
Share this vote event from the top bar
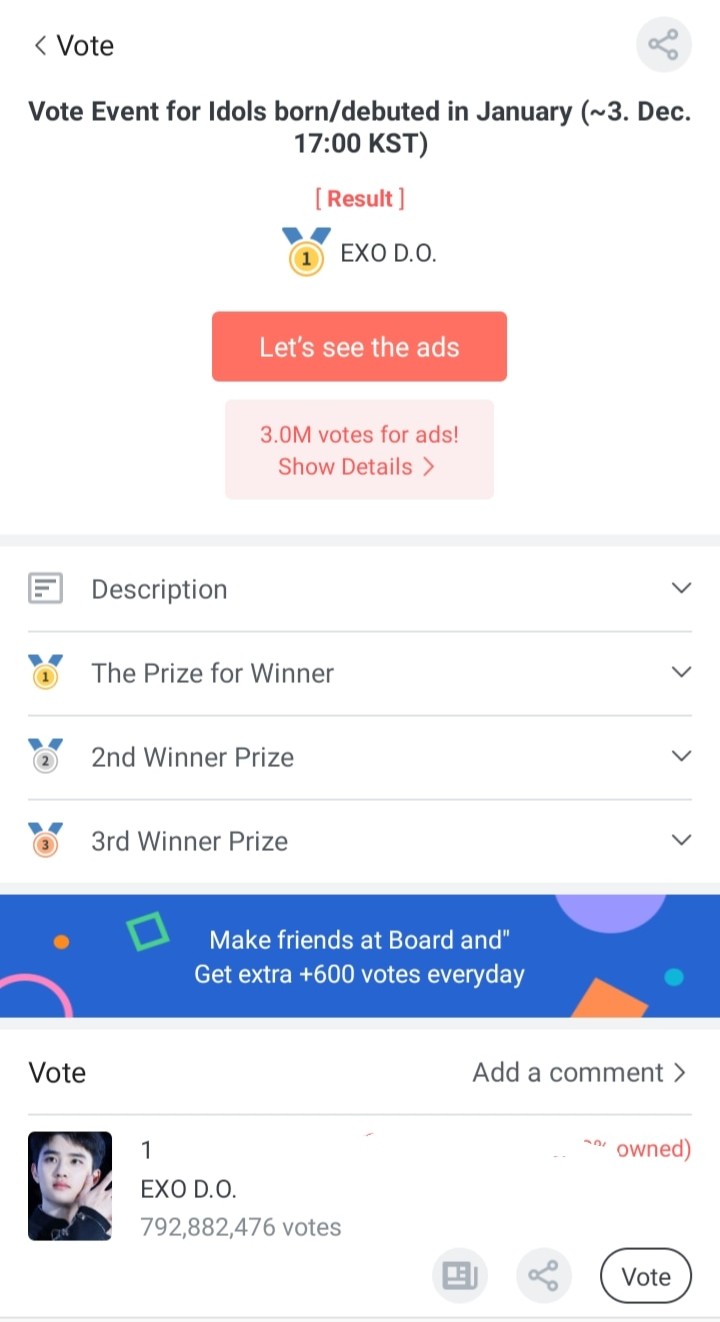pos(664,45)
